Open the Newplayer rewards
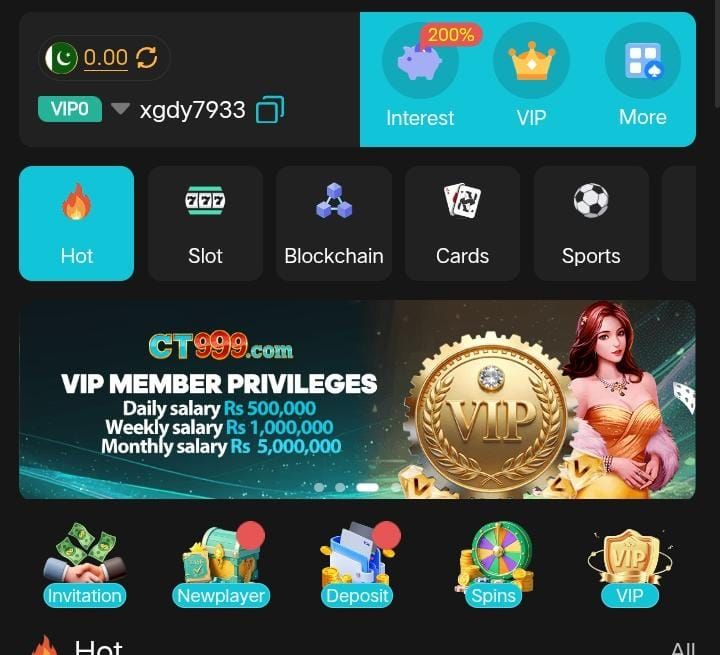This screenshot has width=720, height=655. point(221,567)
